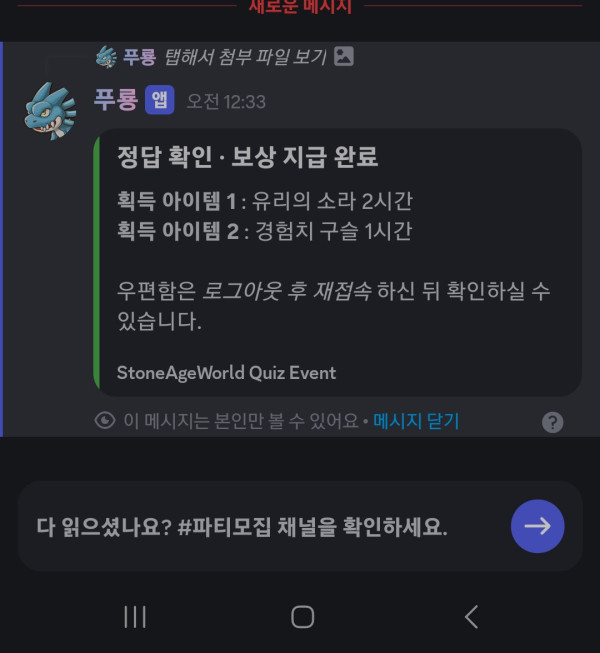Viewport: 600px width, 653px height.
Task: Go to the home screen
Action: (302, 617)
